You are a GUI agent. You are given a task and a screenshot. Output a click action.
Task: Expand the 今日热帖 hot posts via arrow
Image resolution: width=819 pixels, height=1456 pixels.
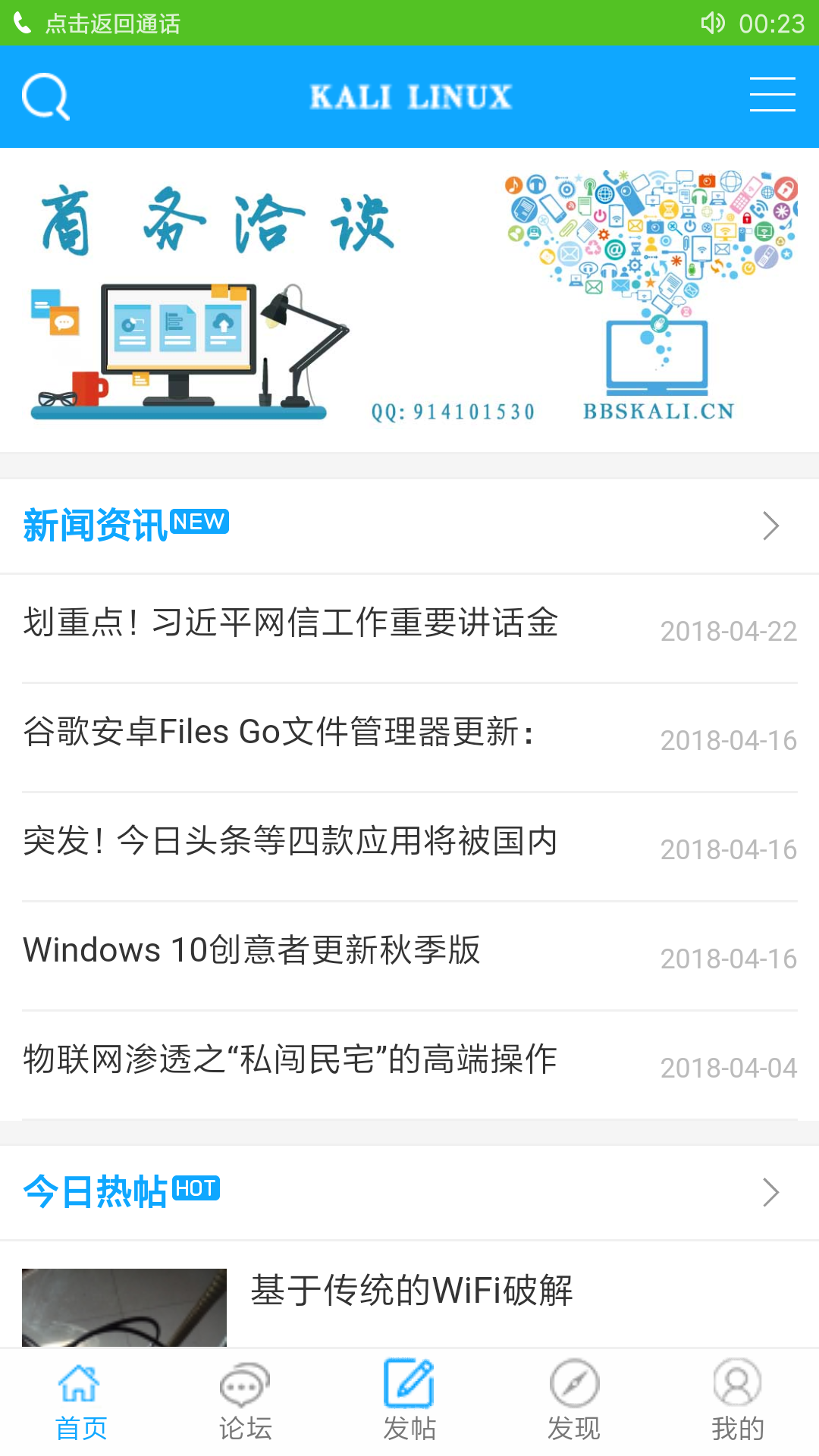coord(772,1192)
